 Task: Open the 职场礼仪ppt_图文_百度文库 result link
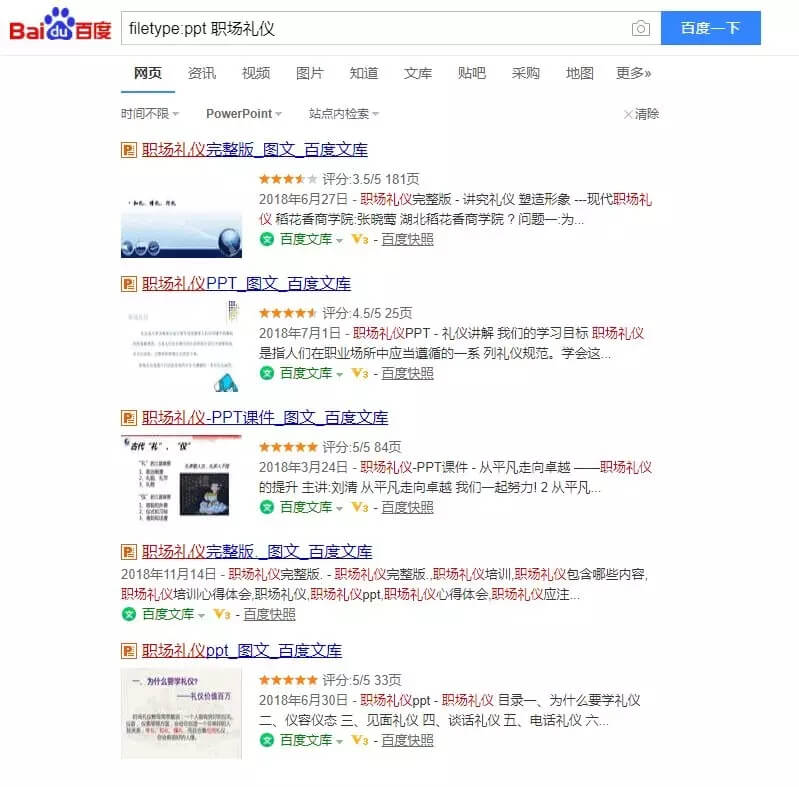(242, 650)
